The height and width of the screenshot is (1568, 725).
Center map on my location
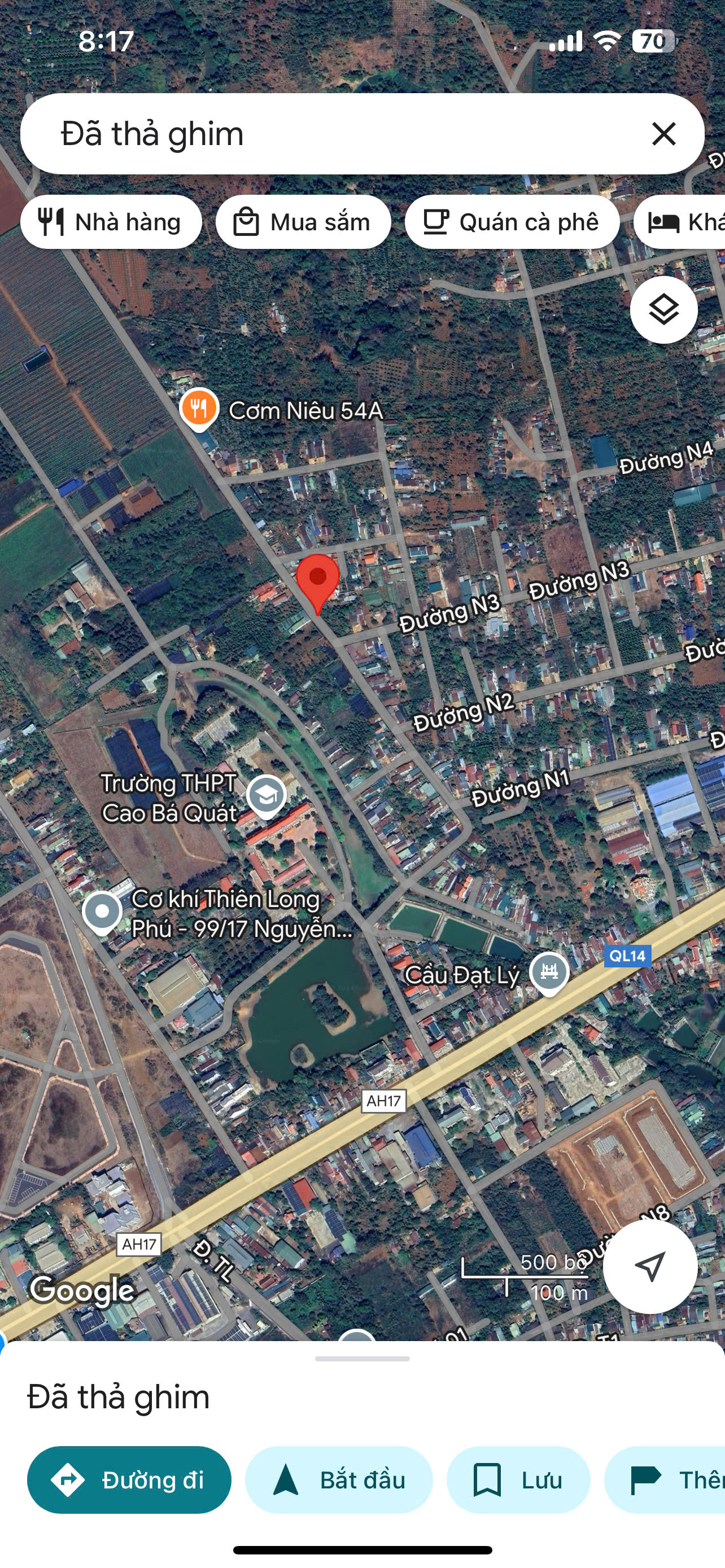[x=649, y=1267]
